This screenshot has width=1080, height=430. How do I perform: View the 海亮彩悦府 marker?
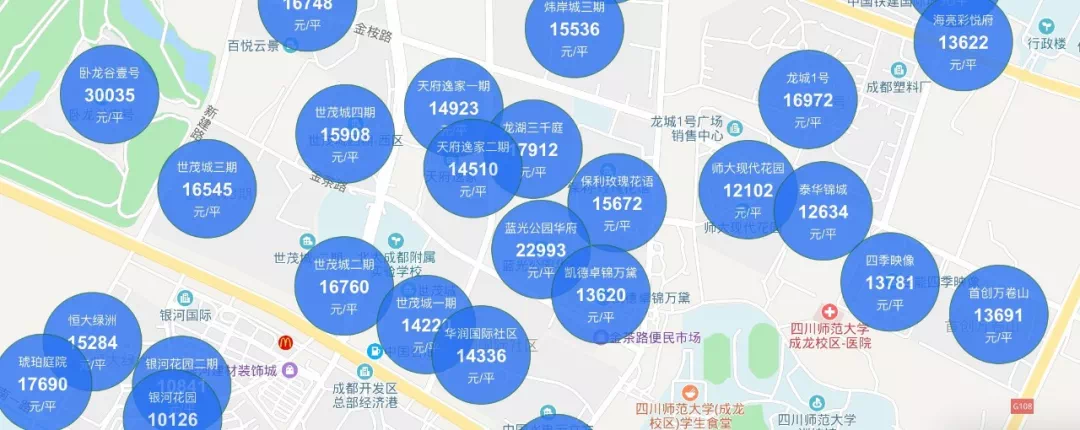[x=963, y=42]
